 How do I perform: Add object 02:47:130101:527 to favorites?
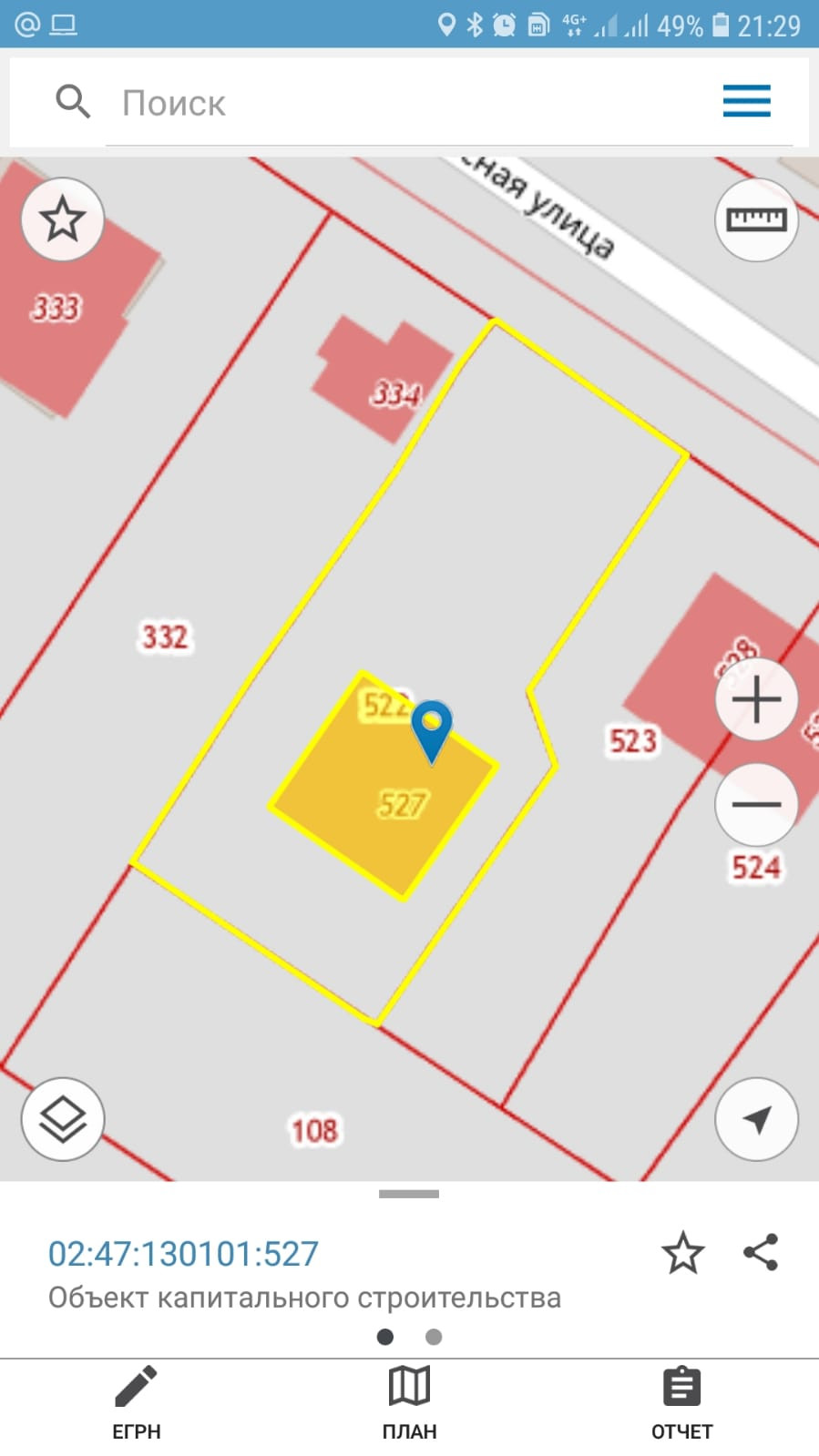(x=682, y=1253)
